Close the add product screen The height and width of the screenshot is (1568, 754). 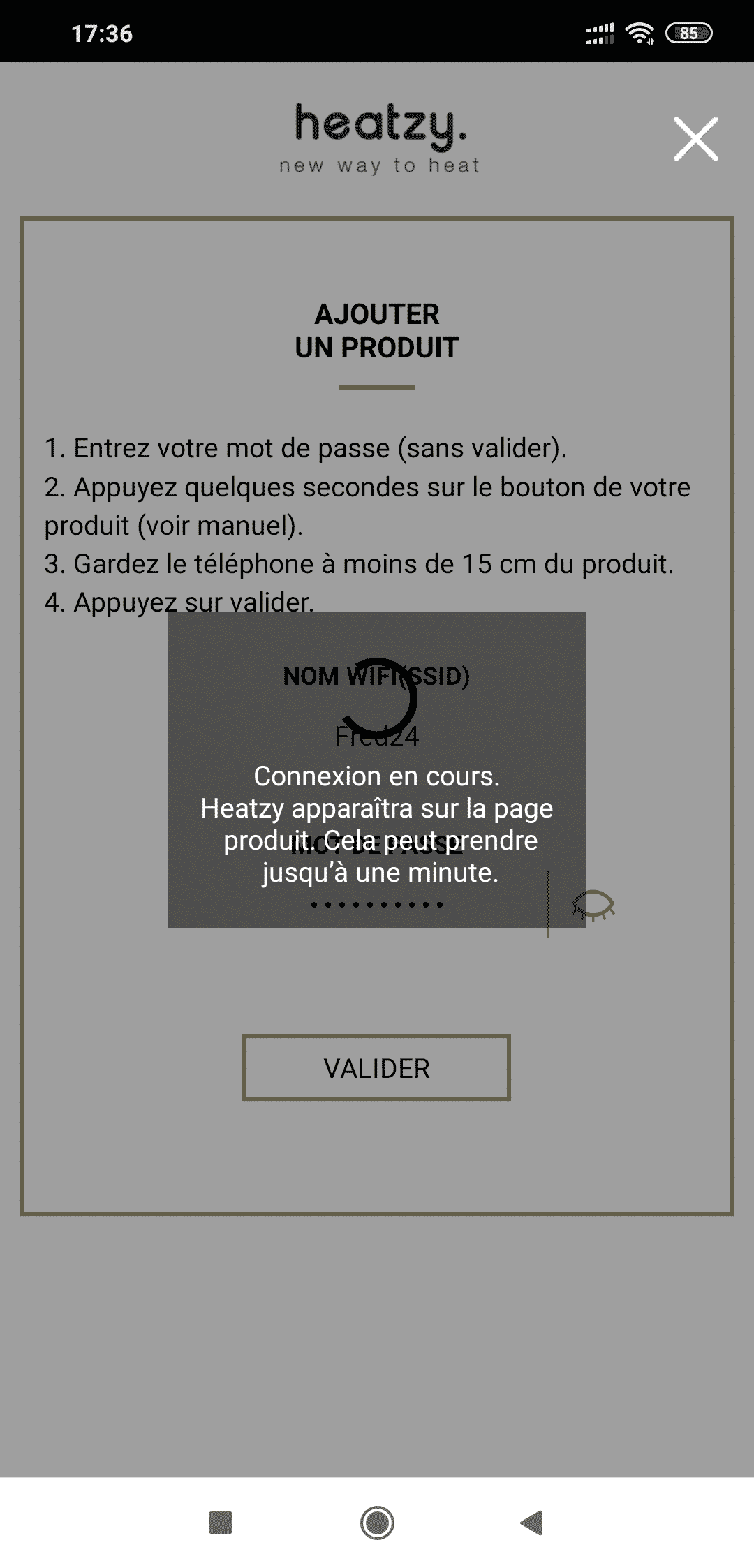click(x=695, y=139)
